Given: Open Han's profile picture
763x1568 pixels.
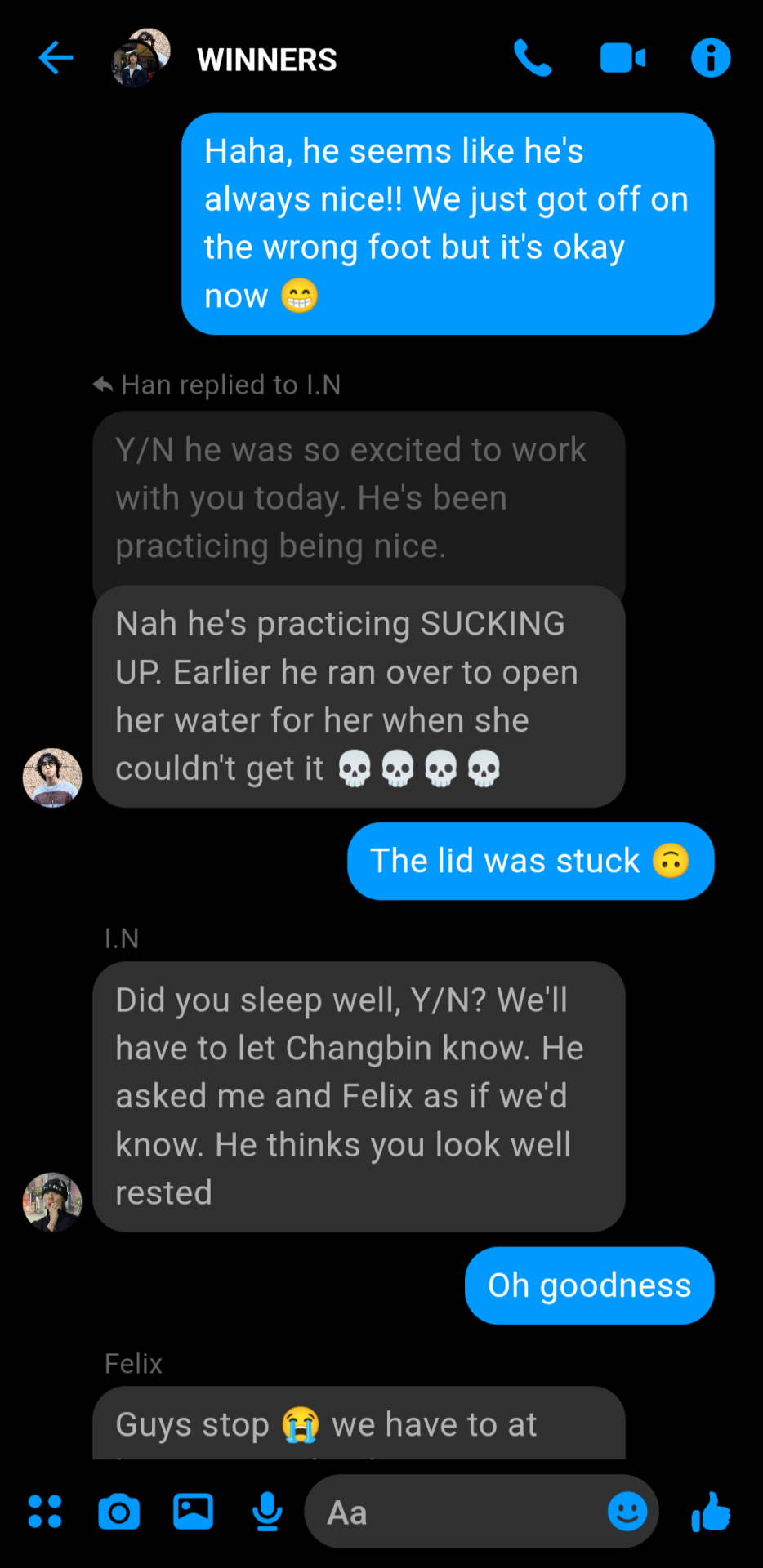Looking at the screenshot, I should [x=52, y=777].
